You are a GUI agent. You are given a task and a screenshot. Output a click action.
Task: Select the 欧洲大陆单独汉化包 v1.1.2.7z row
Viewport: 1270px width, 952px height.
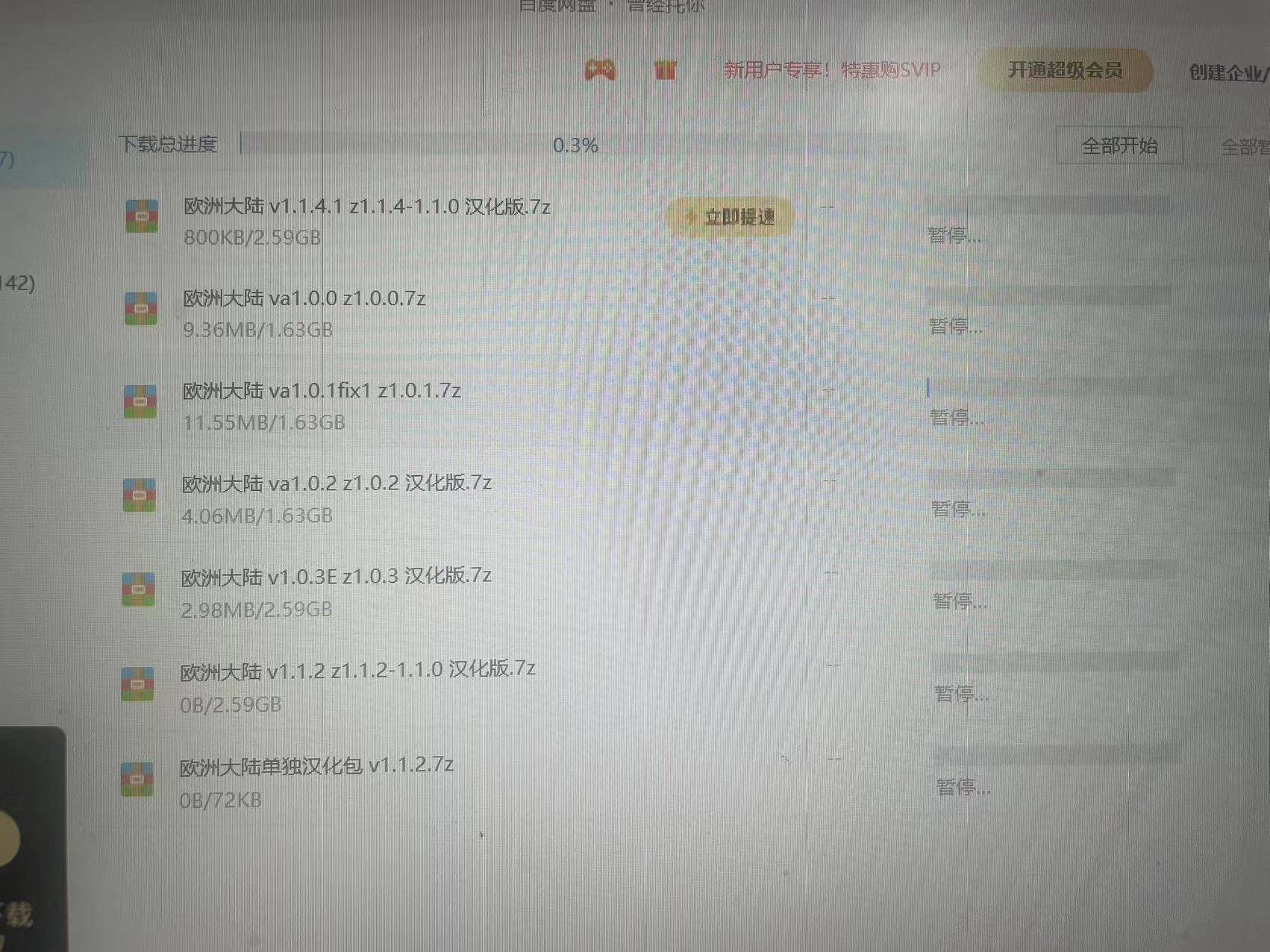point(316,766)
